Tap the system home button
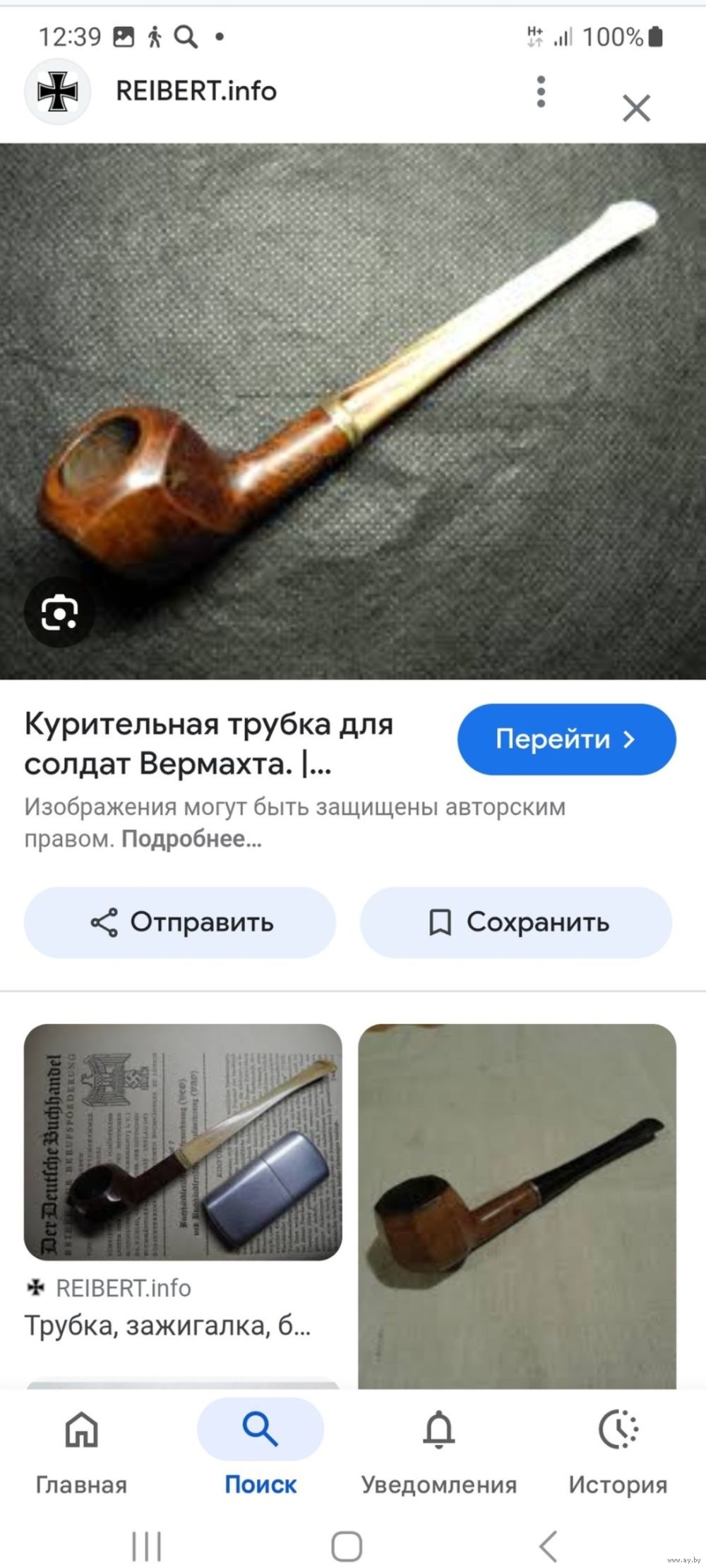This screenshot has height=1568, width=706. [347, 1546]
